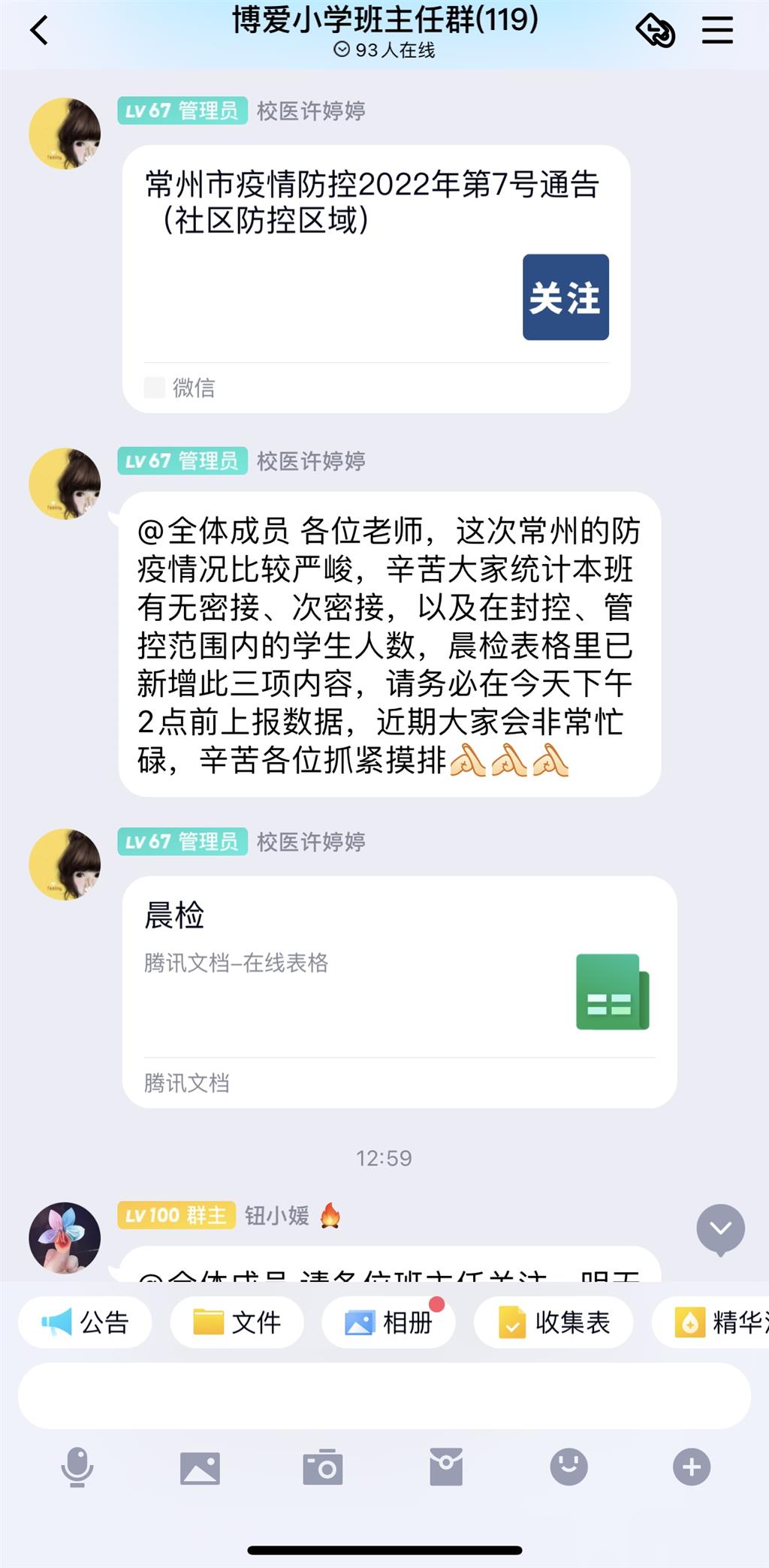Open the 晨检 Tencent Docs spreadsheet card

tap(399, 991)
